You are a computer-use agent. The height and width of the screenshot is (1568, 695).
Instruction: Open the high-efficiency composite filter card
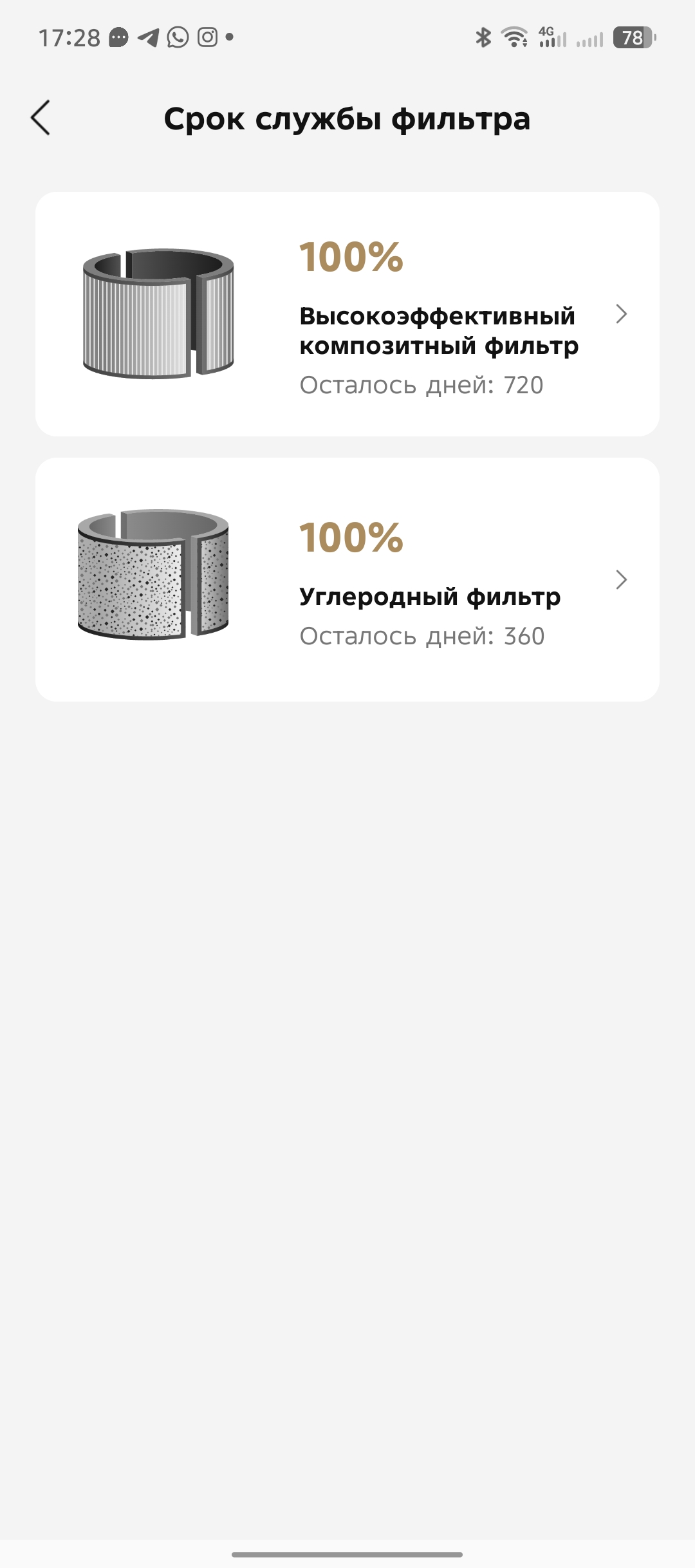click(x=347, y=314)
